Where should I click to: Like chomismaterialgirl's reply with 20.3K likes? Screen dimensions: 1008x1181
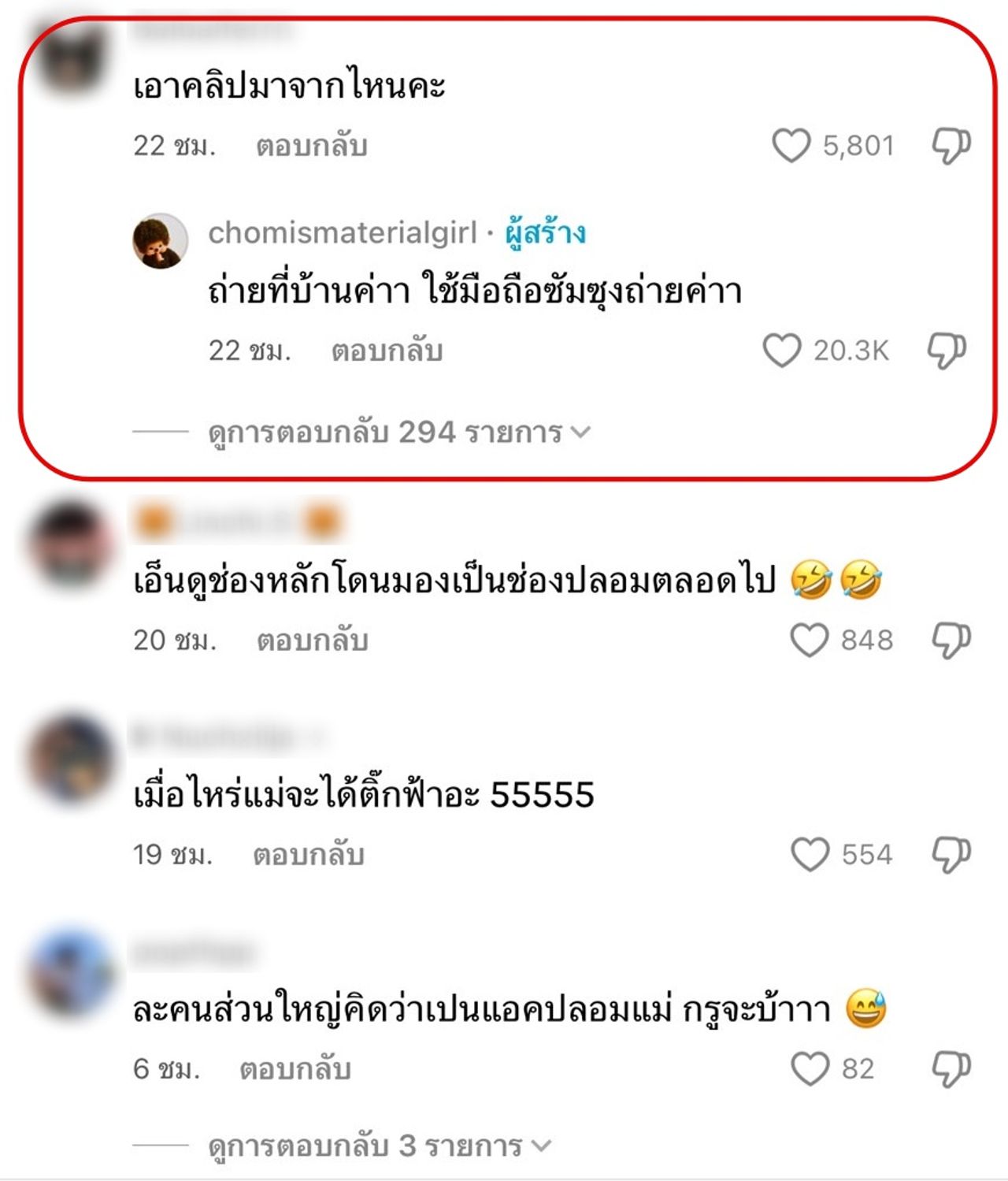[x=781, y=351]
